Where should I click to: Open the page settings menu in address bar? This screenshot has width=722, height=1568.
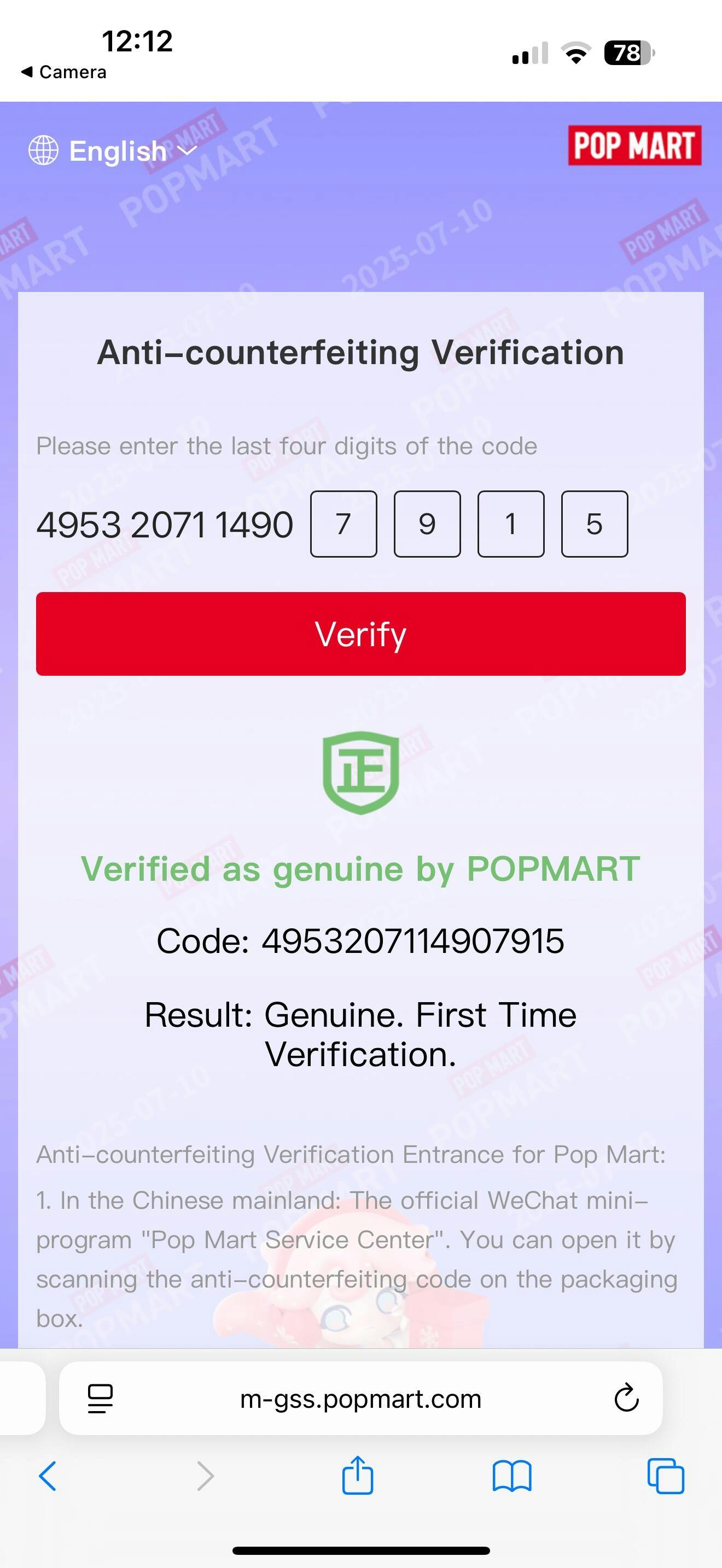pyautogui.click(x=101, y=1398)
